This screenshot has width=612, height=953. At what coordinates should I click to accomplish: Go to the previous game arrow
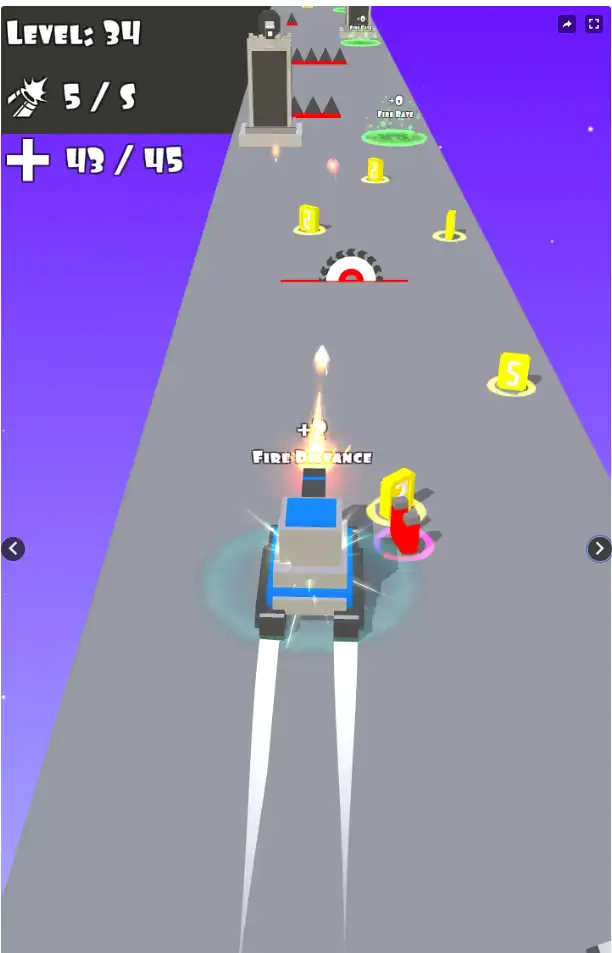pyautogui.click(x=13, y=548)
